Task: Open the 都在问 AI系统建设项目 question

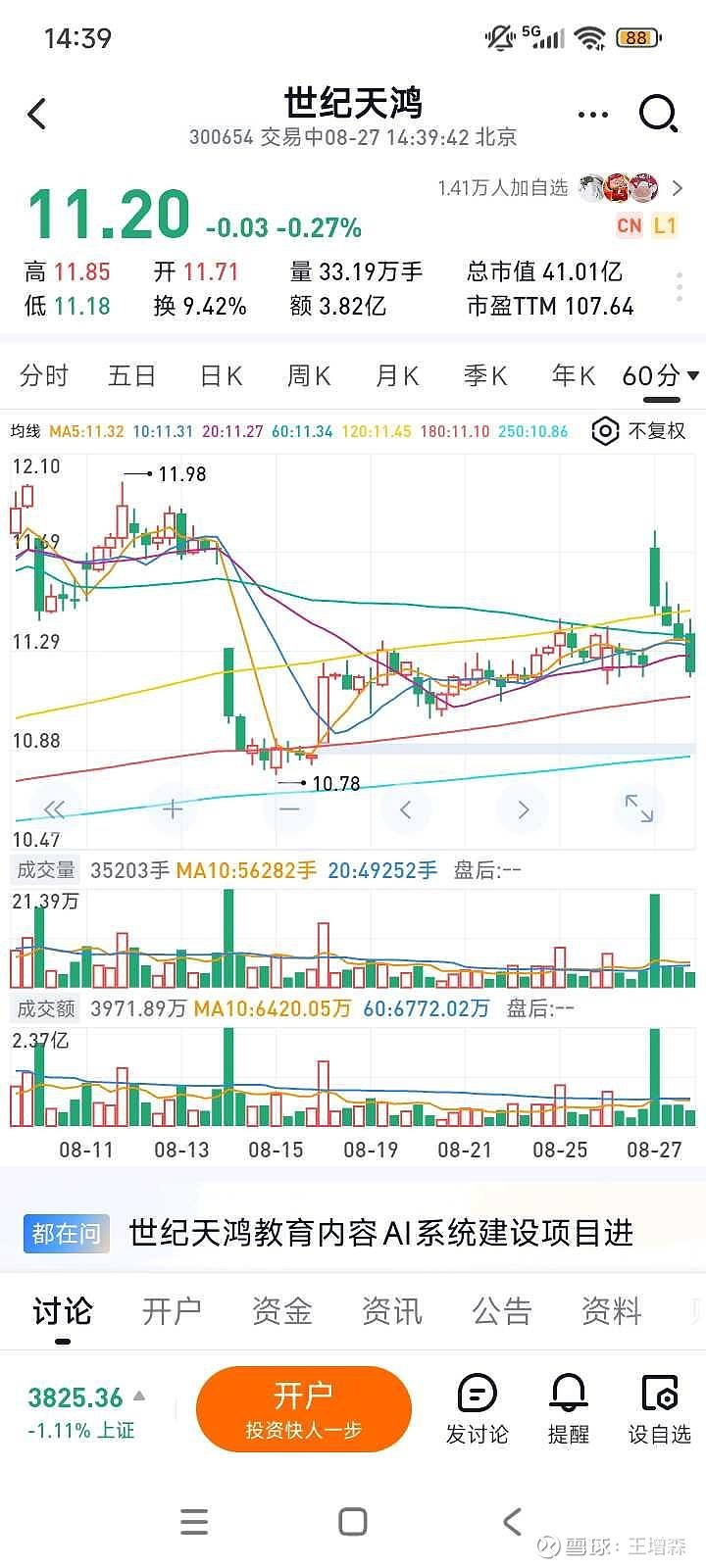Action: (x=380, y=1233)
